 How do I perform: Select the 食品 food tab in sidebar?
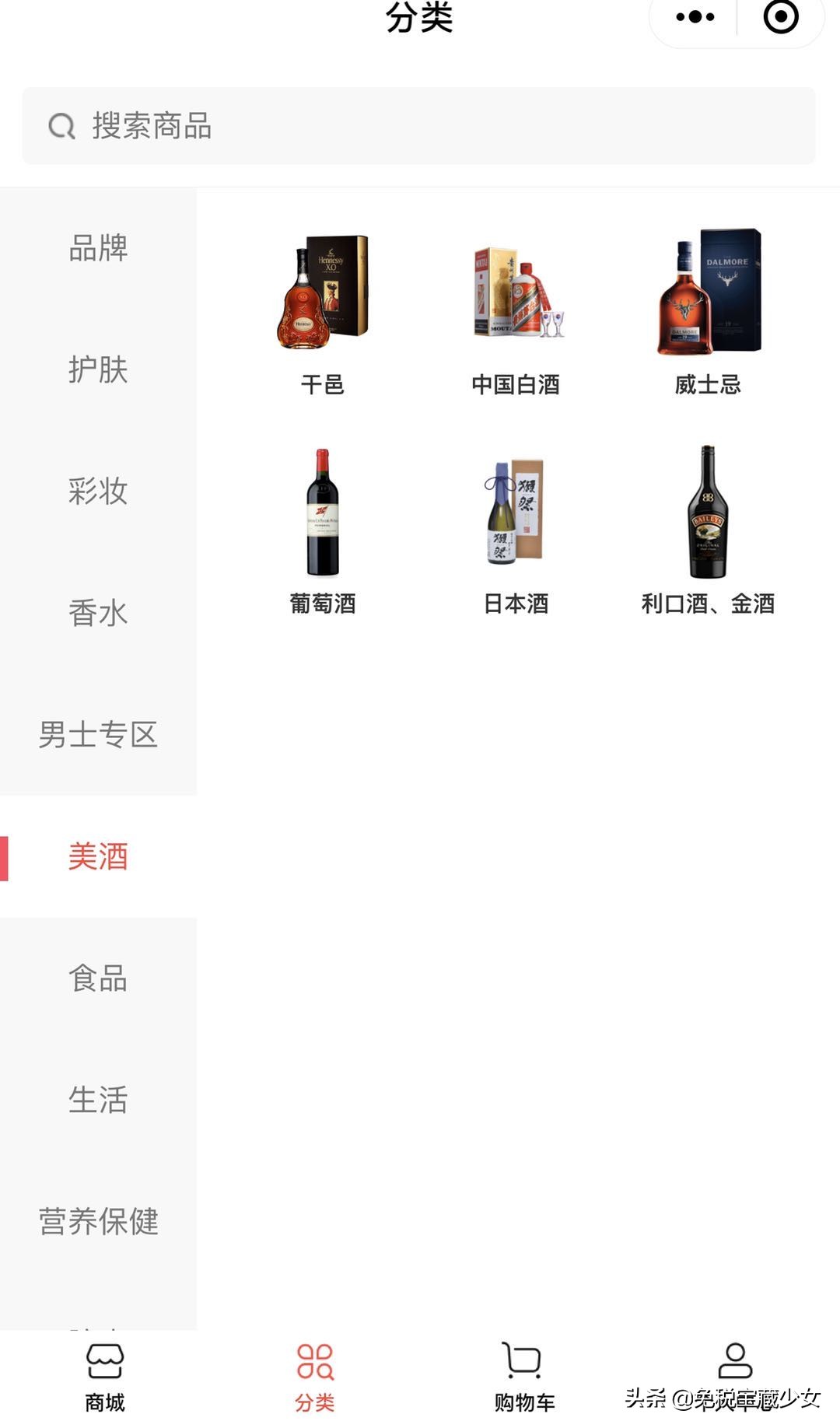tap(96, 978)
